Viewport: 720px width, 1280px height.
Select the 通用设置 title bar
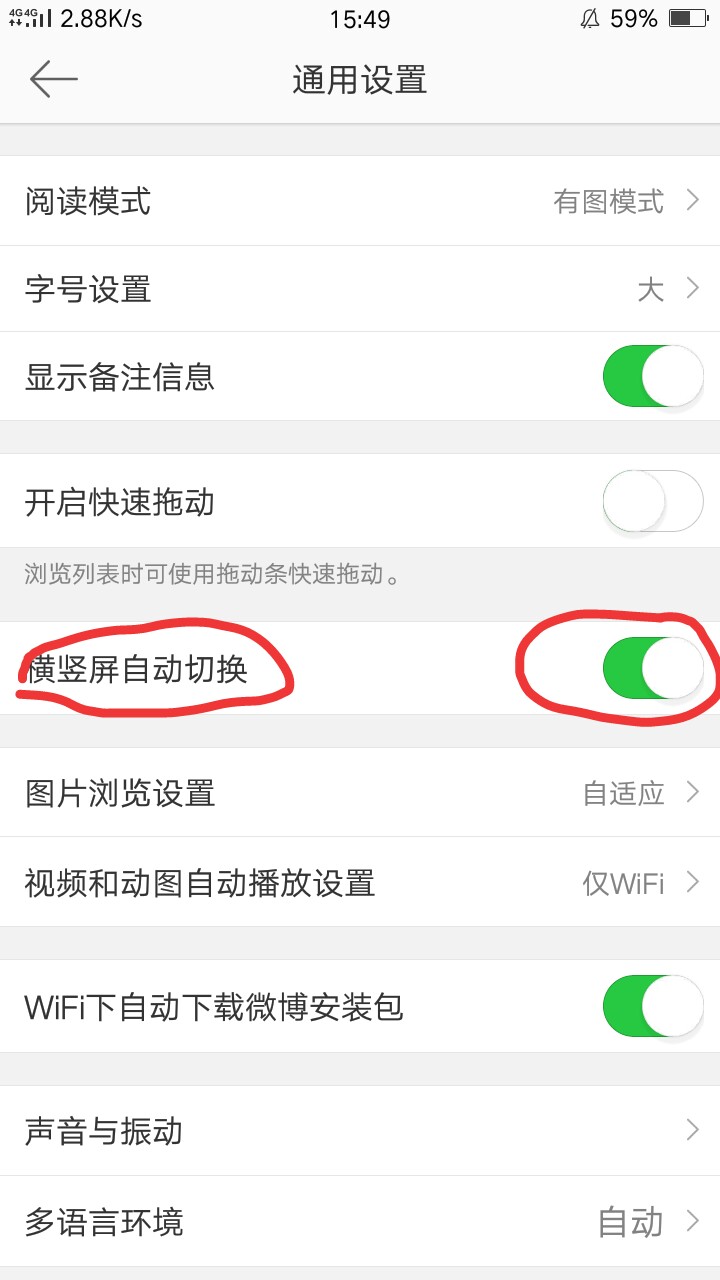tap(358, 80)
